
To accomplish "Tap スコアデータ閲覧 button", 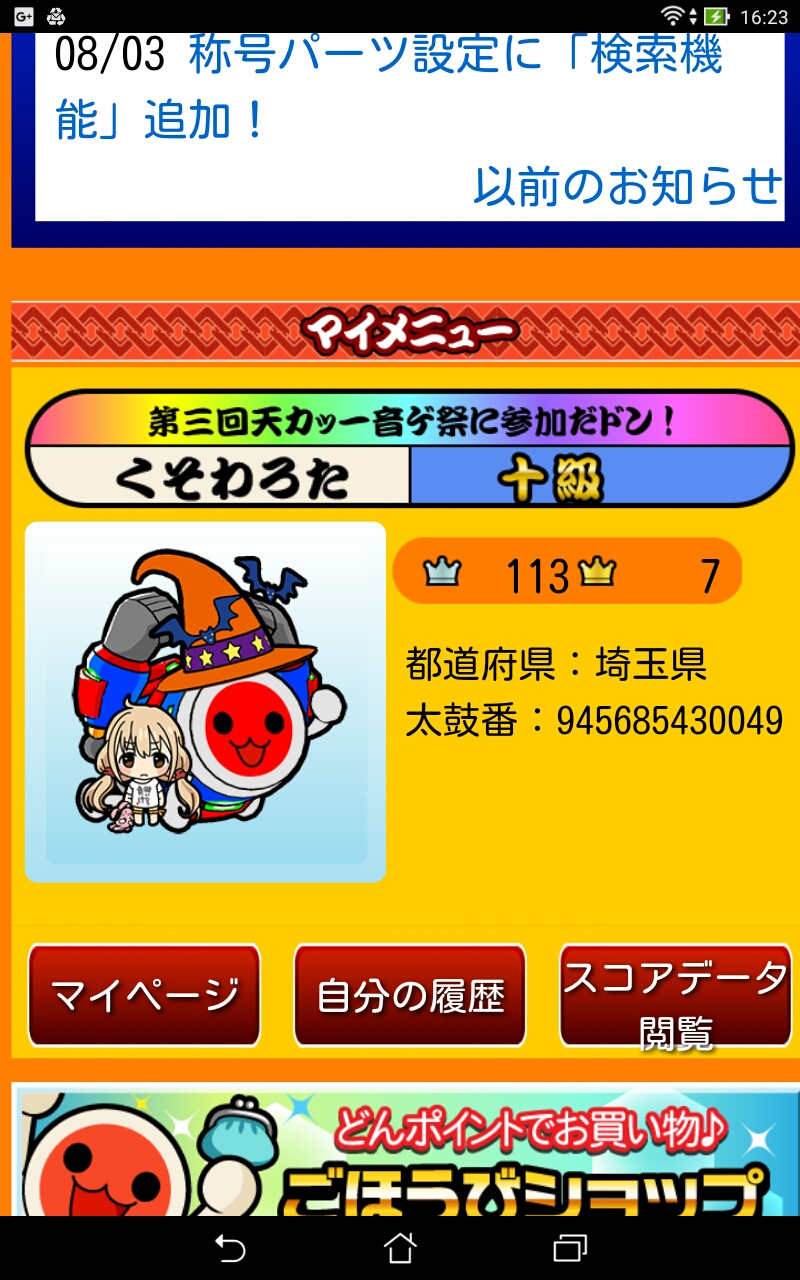I will coord(675,995).
